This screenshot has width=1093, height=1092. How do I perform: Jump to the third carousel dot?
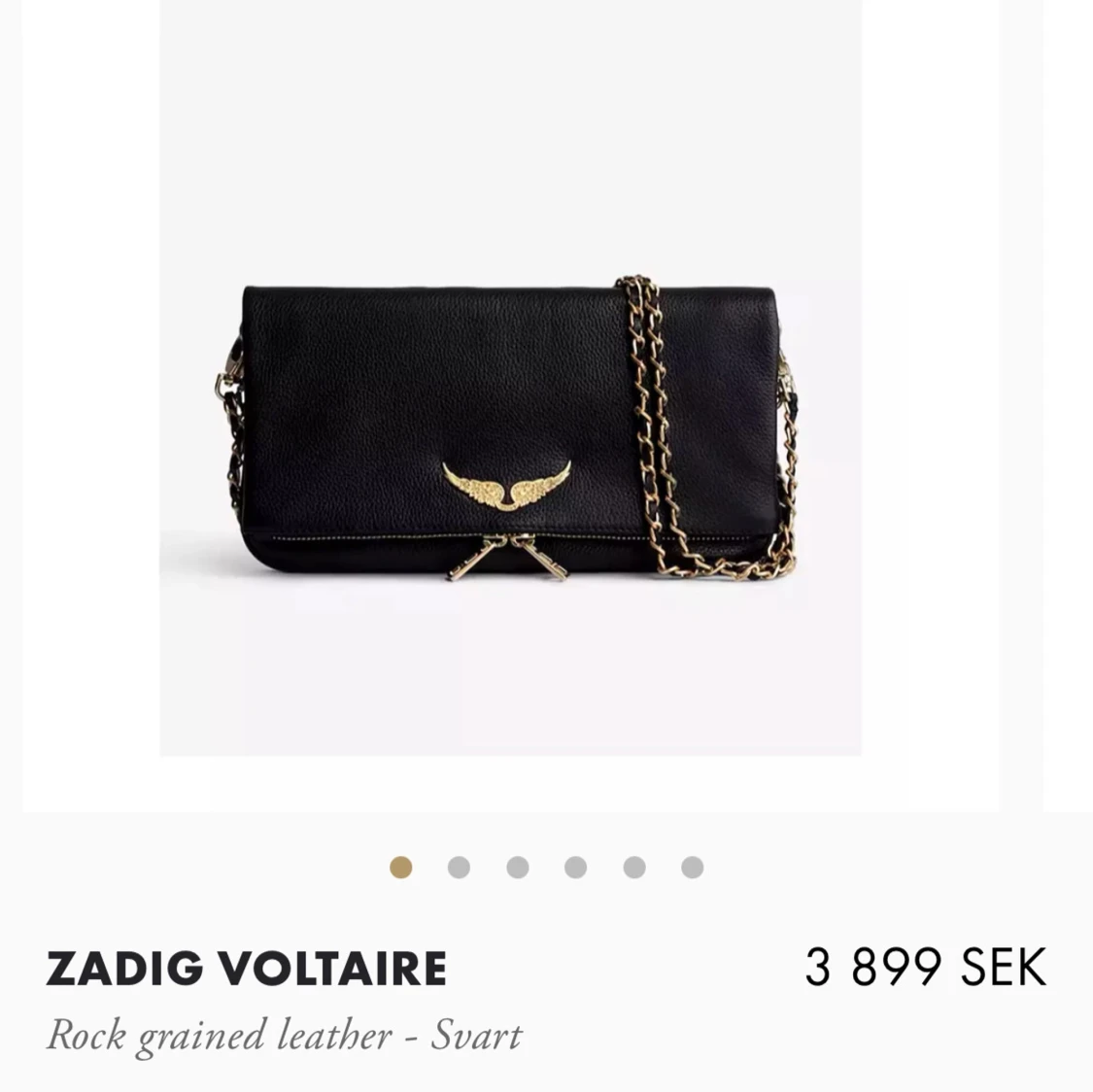pyautogui.click(x=517, y=867)
